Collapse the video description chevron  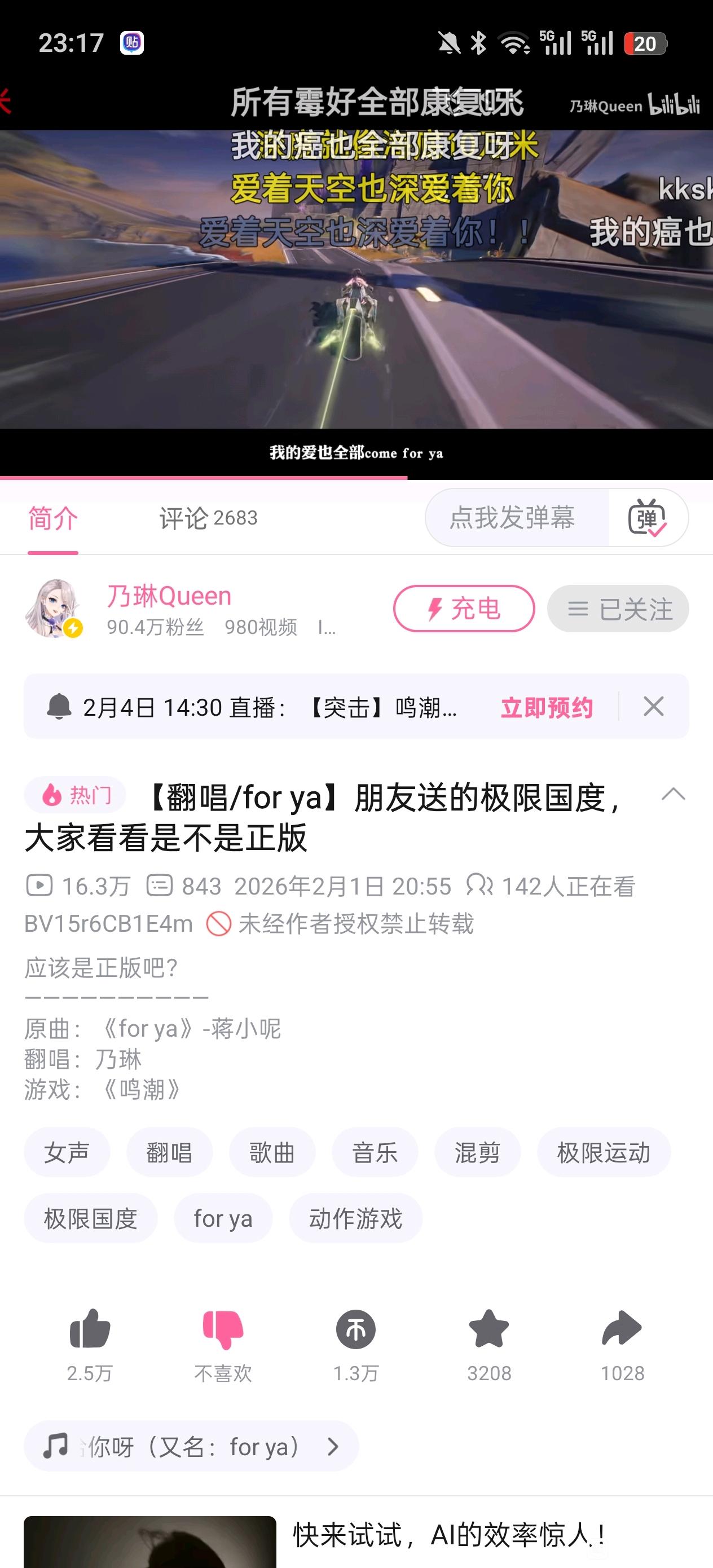click(673, 794)
